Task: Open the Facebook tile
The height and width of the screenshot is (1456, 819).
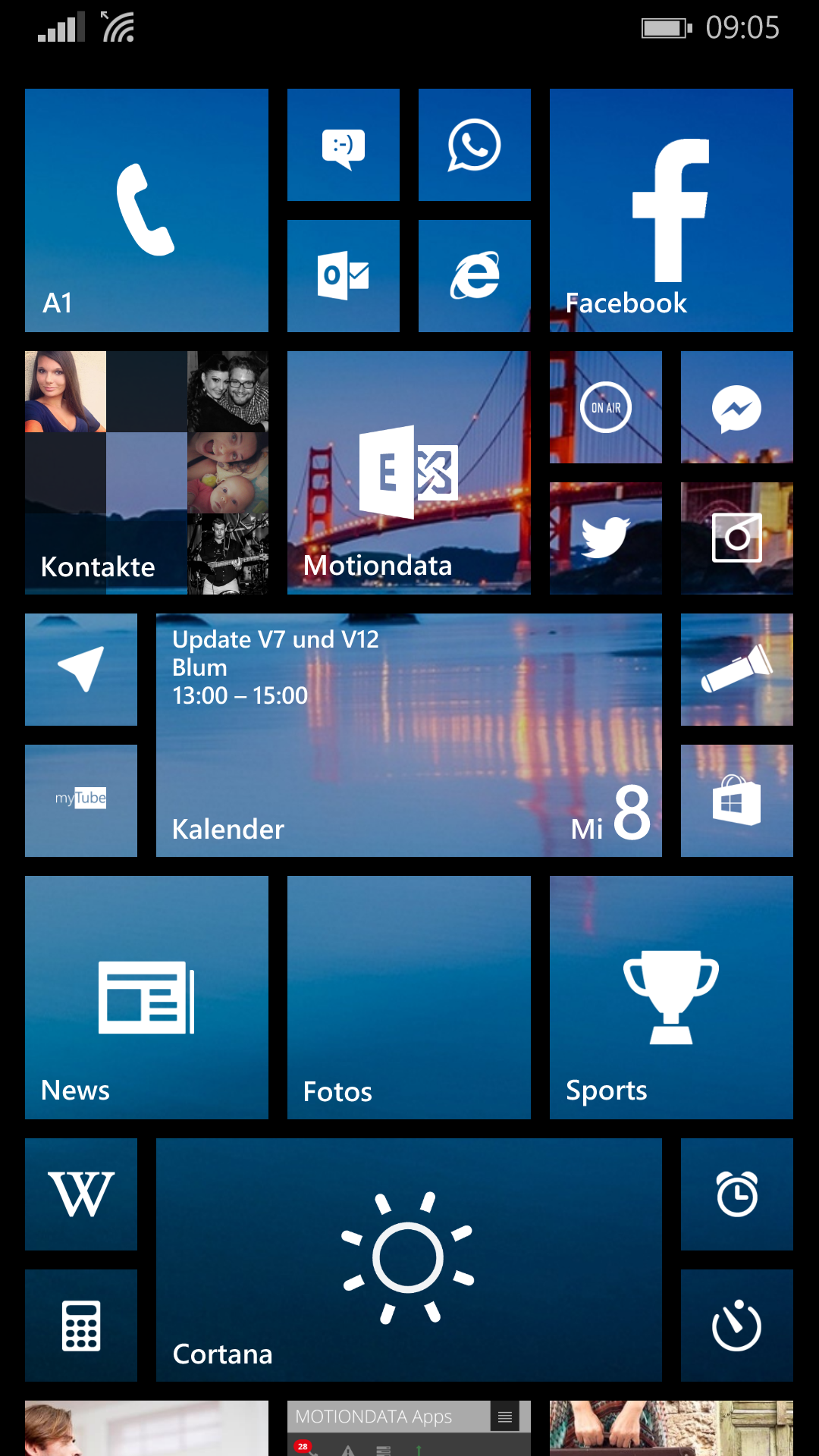Action: coord(671,210)
